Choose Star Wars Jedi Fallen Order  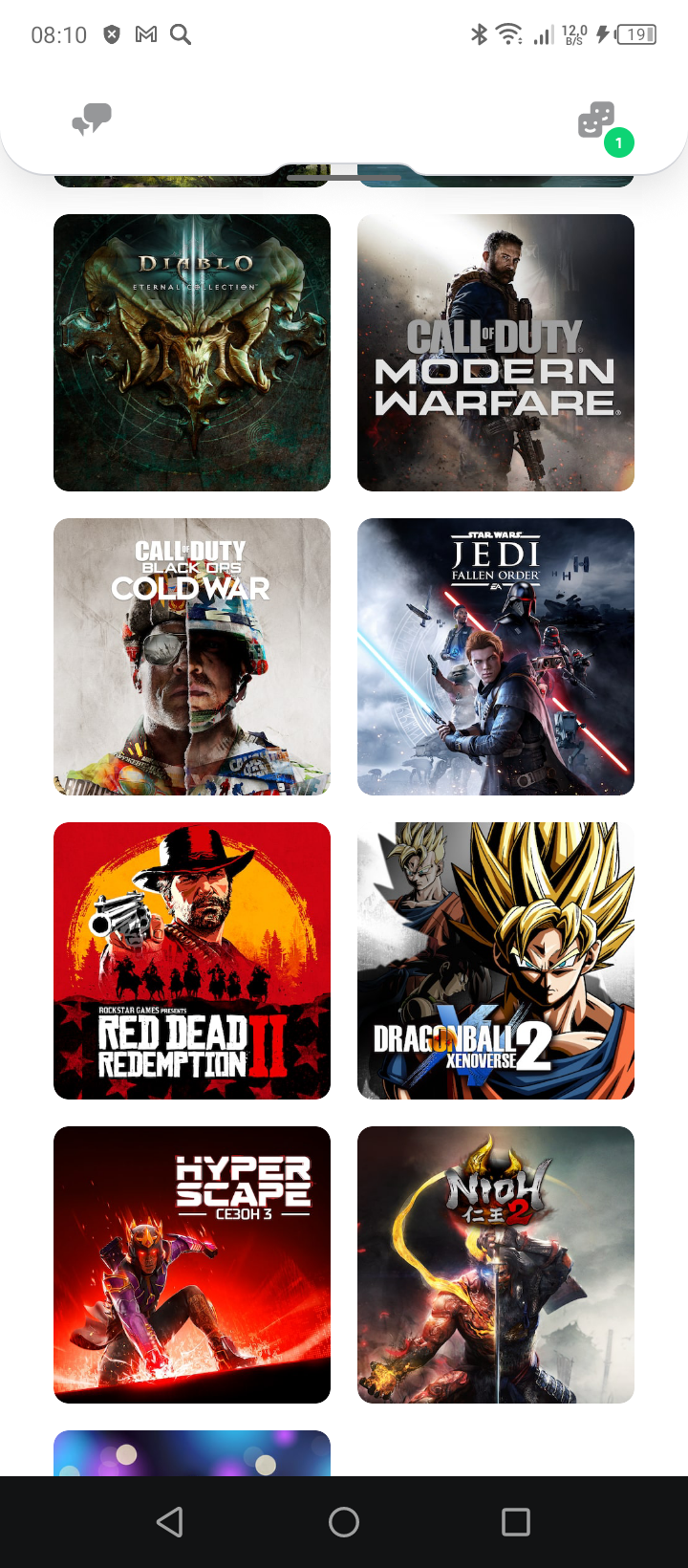click(x=496, y=657)
